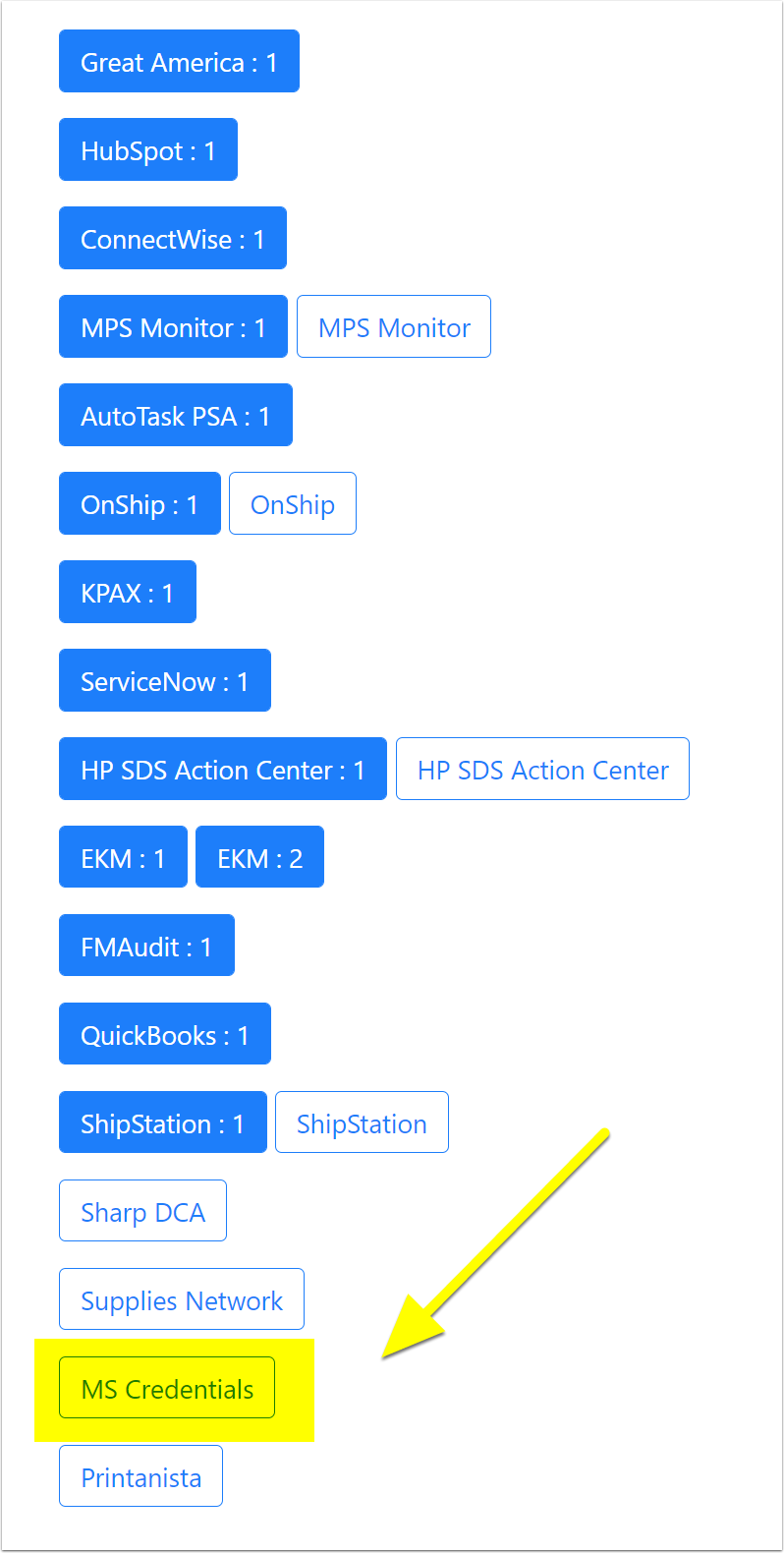Select ServiceNow : 1
Screen dimensions: 784x1553
[165, 680]
